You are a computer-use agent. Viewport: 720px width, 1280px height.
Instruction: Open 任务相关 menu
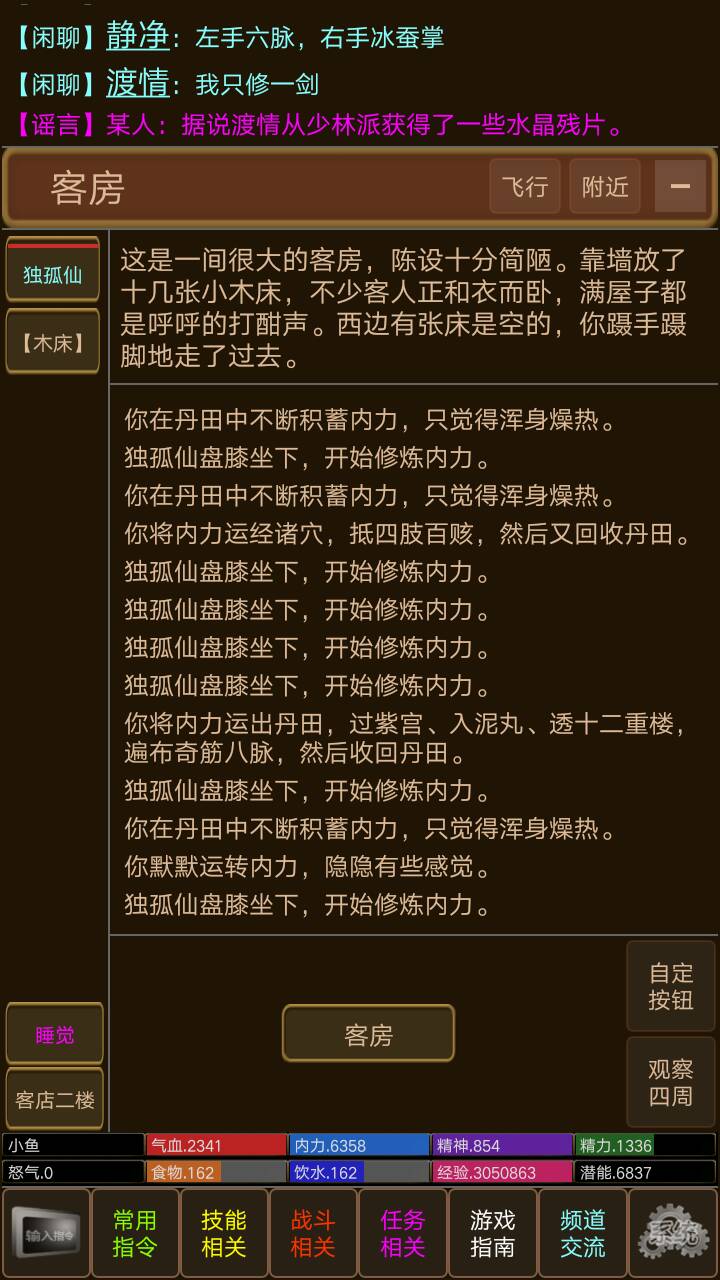[403, 1233]
